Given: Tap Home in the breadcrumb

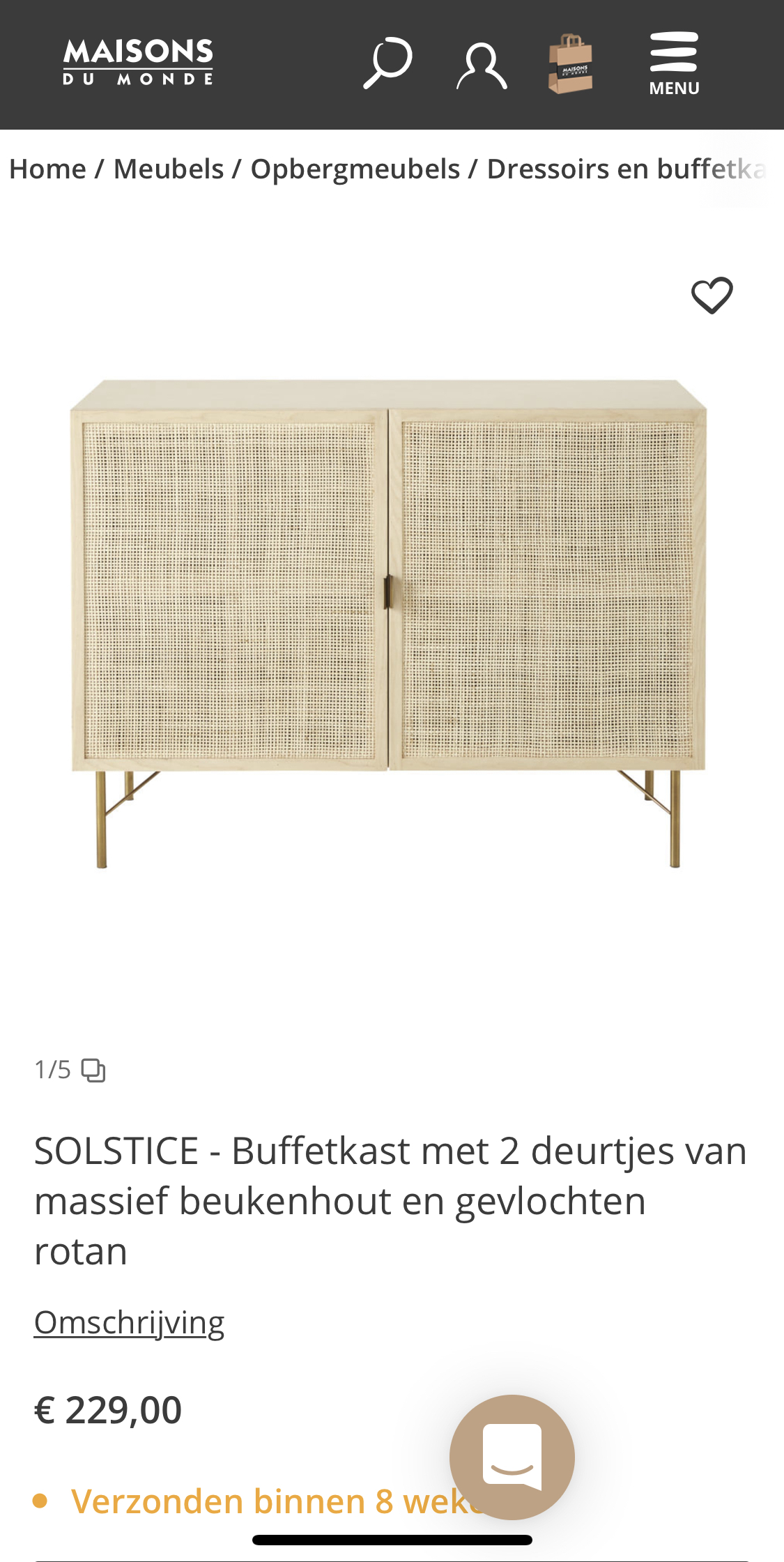Looking at the screenshot, I should pos(47,169).
